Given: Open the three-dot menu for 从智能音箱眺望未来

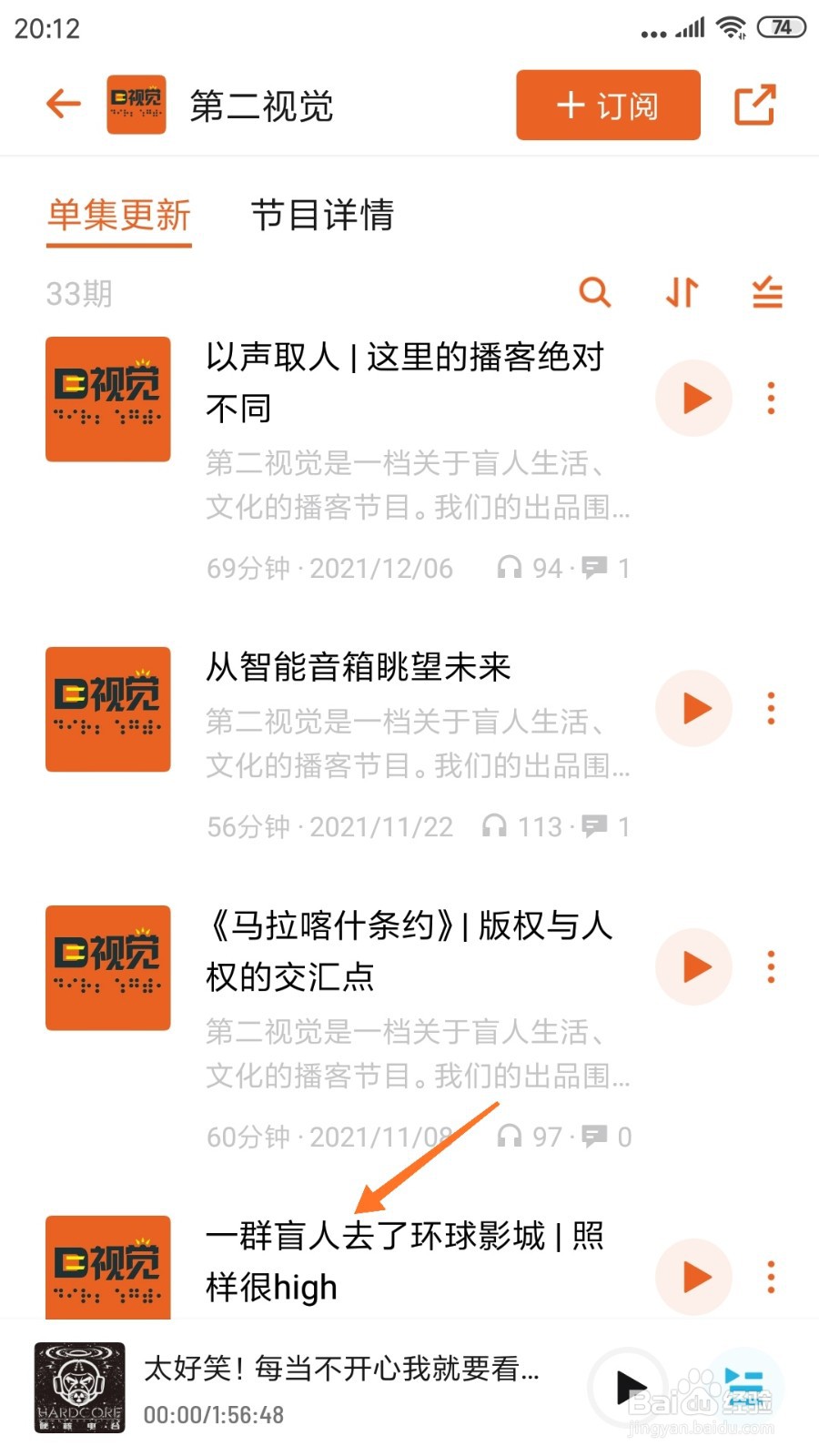Looking at the screenshot, I should point(771,708).
